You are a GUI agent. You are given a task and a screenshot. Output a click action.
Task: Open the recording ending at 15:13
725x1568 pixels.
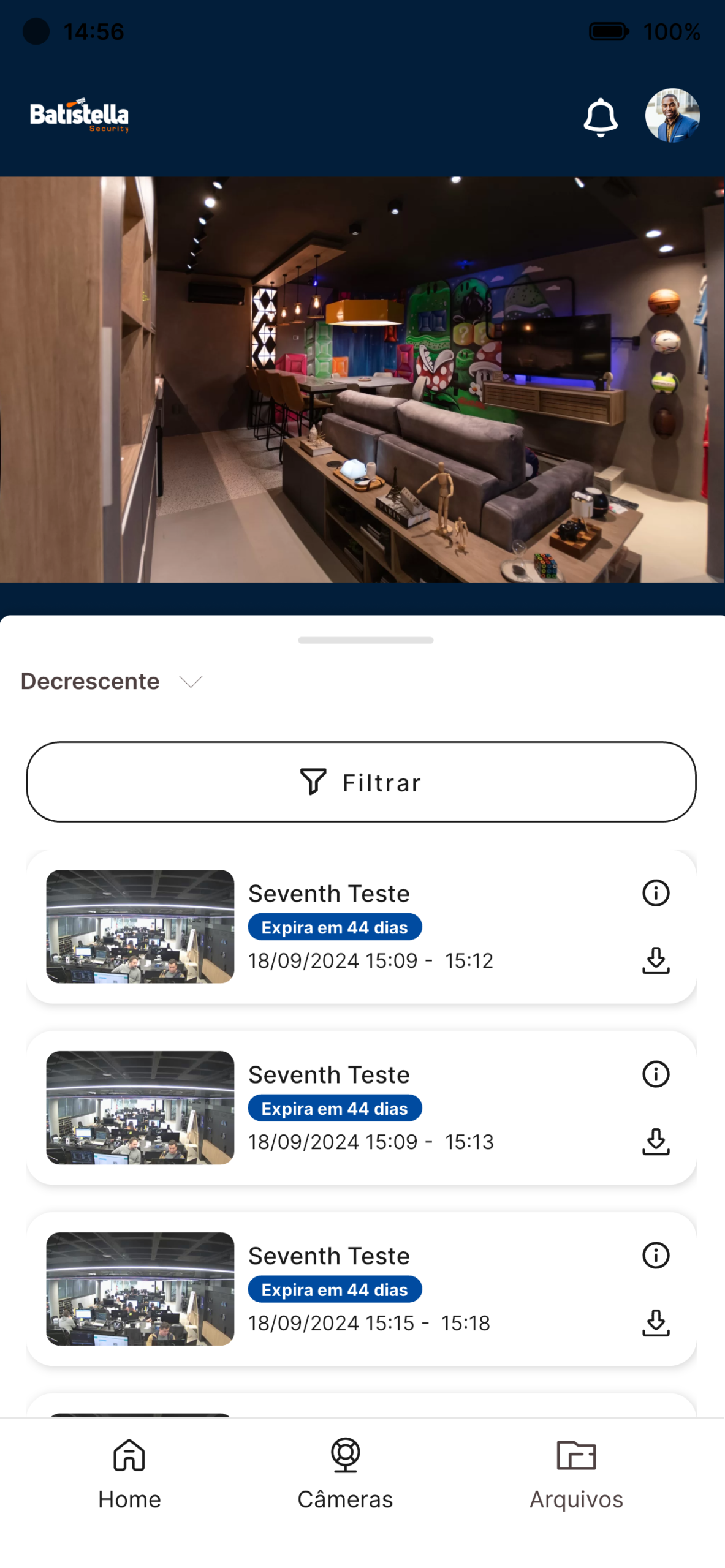click(361, 1107)
